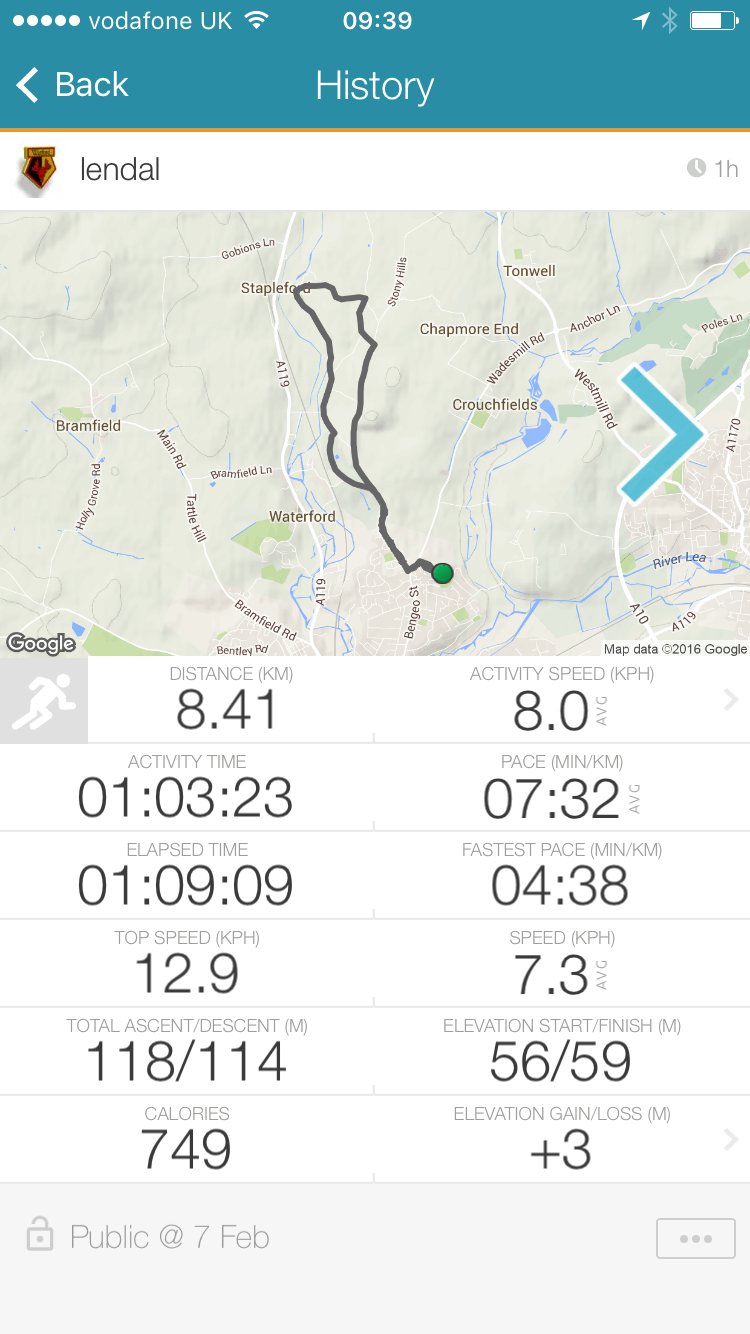Tap the running activity type icon

pos(44,700)
